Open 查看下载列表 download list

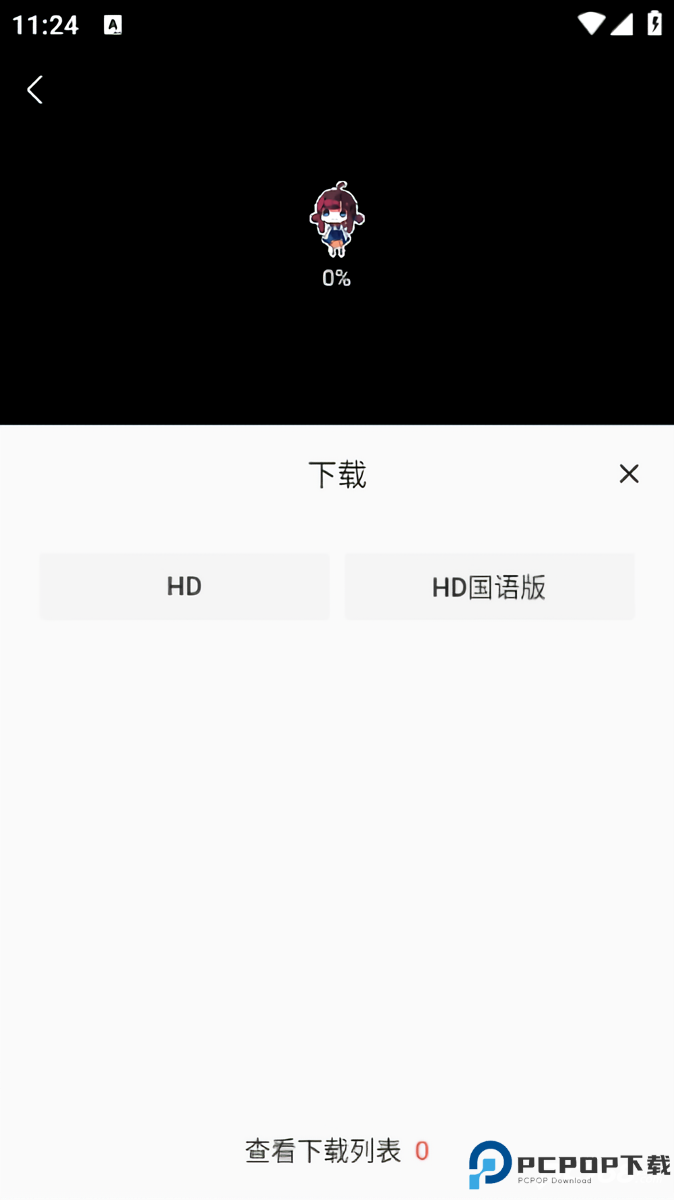[x=324, y=1151]
